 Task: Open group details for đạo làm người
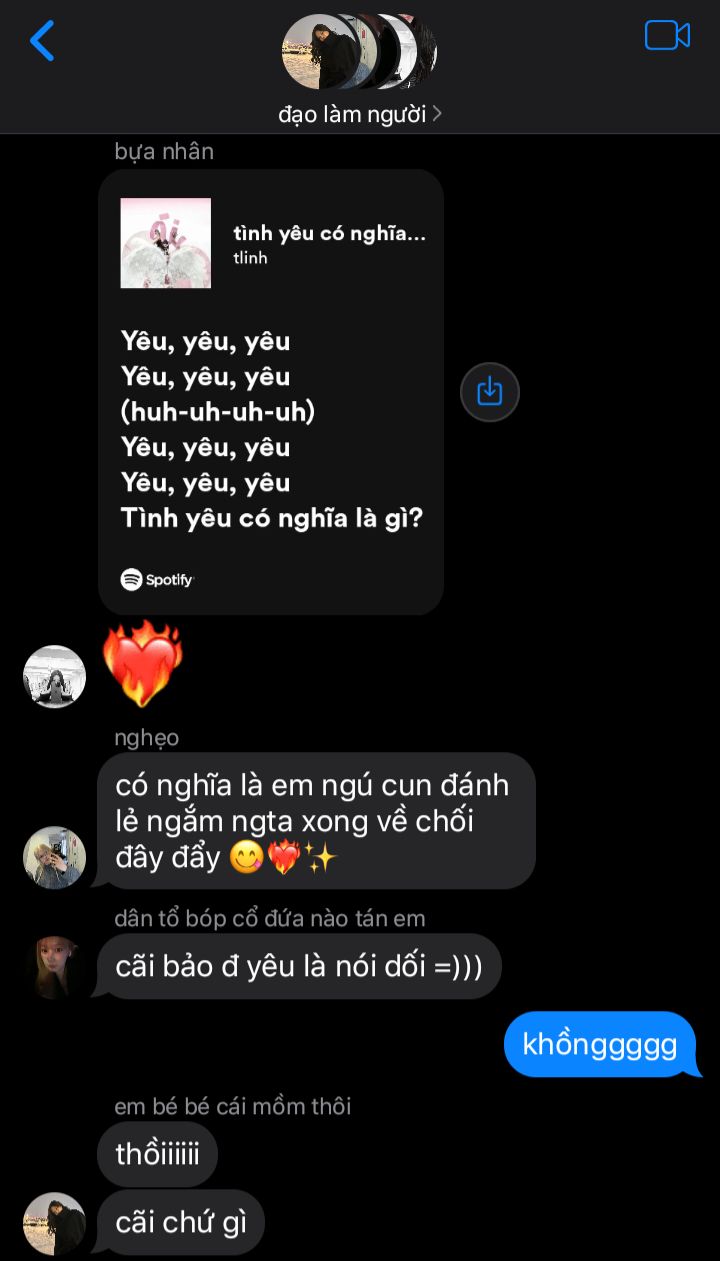359,114
